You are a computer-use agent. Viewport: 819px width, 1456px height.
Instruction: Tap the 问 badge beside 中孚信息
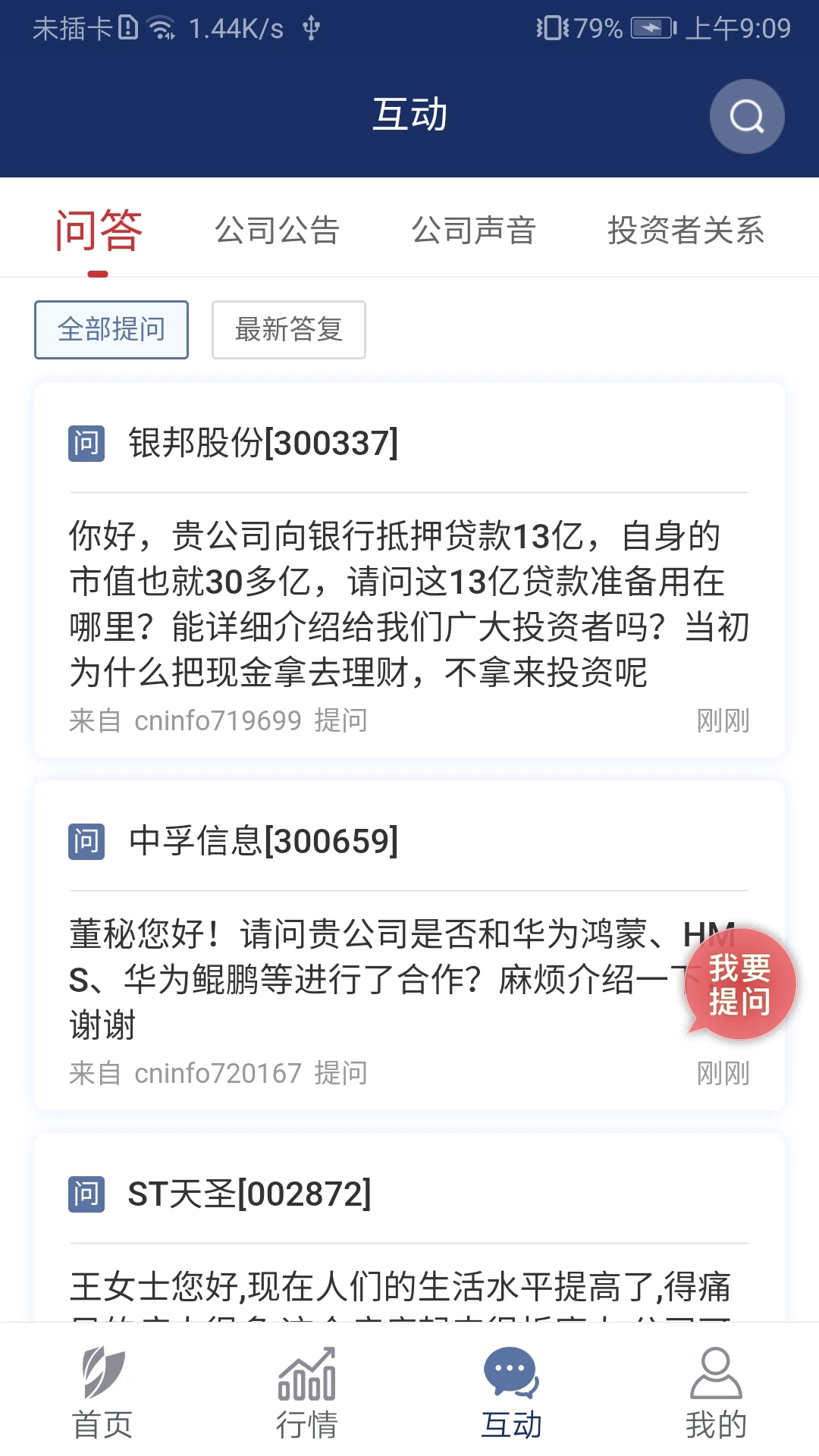[86, 840]
